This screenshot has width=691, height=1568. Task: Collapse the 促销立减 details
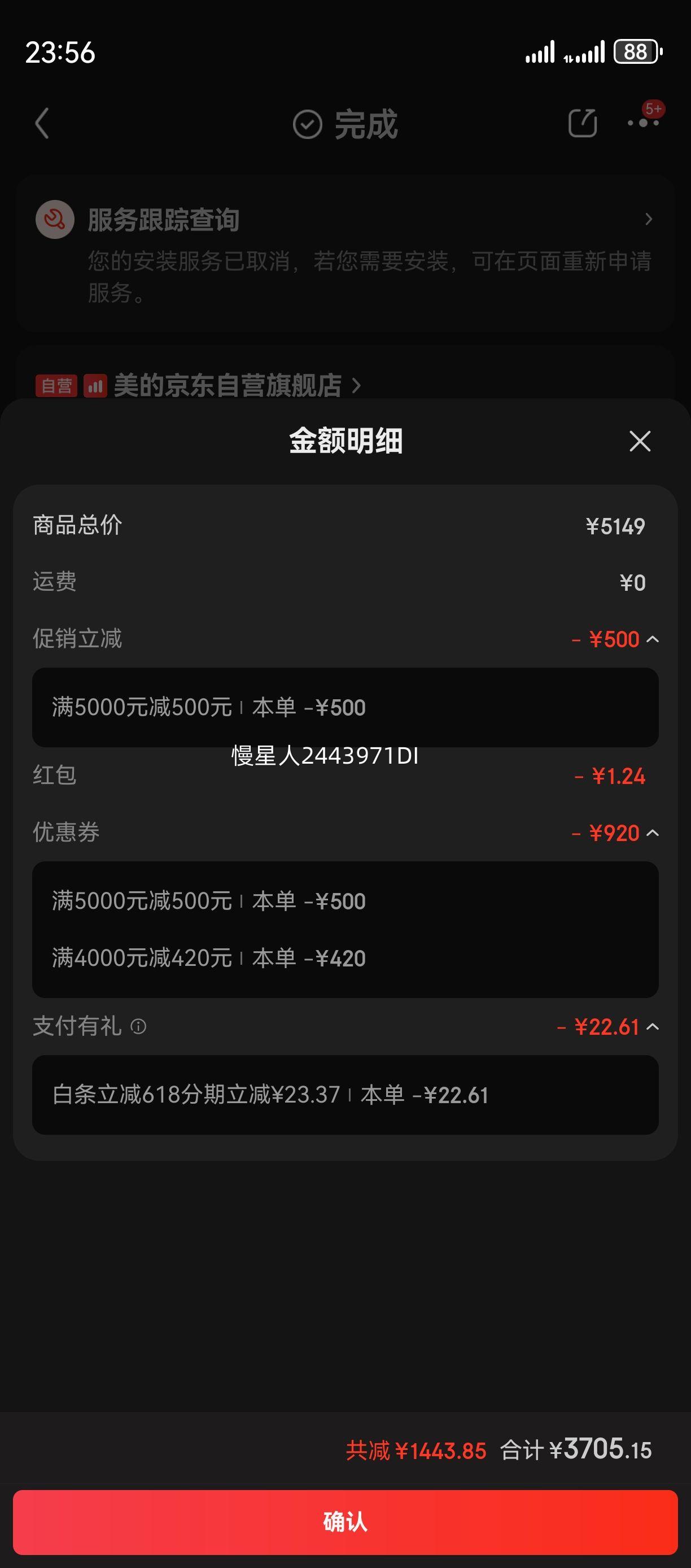click(653, 639)
